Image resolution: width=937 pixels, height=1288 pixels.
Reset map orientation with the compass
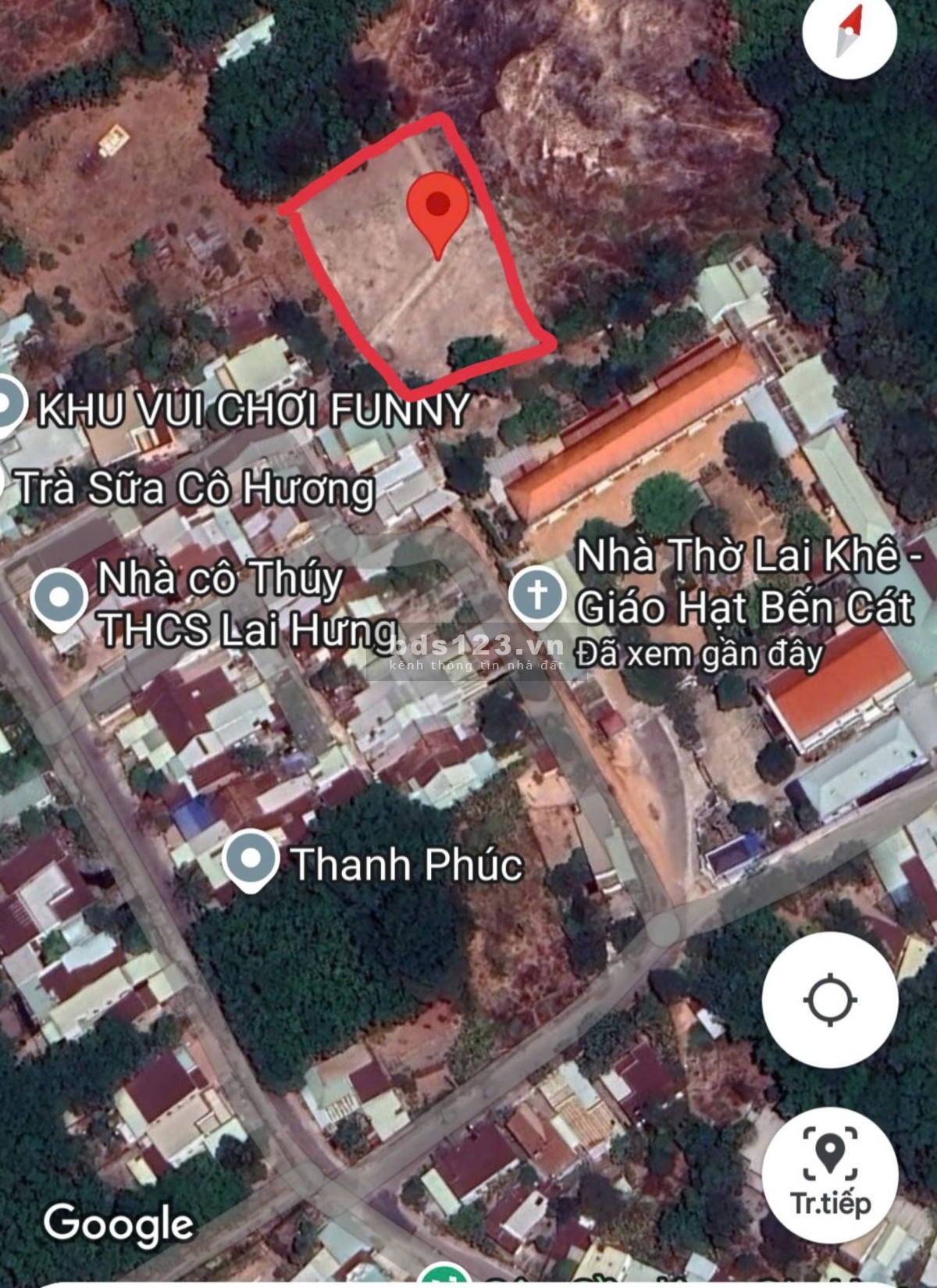tap(849, 31)
